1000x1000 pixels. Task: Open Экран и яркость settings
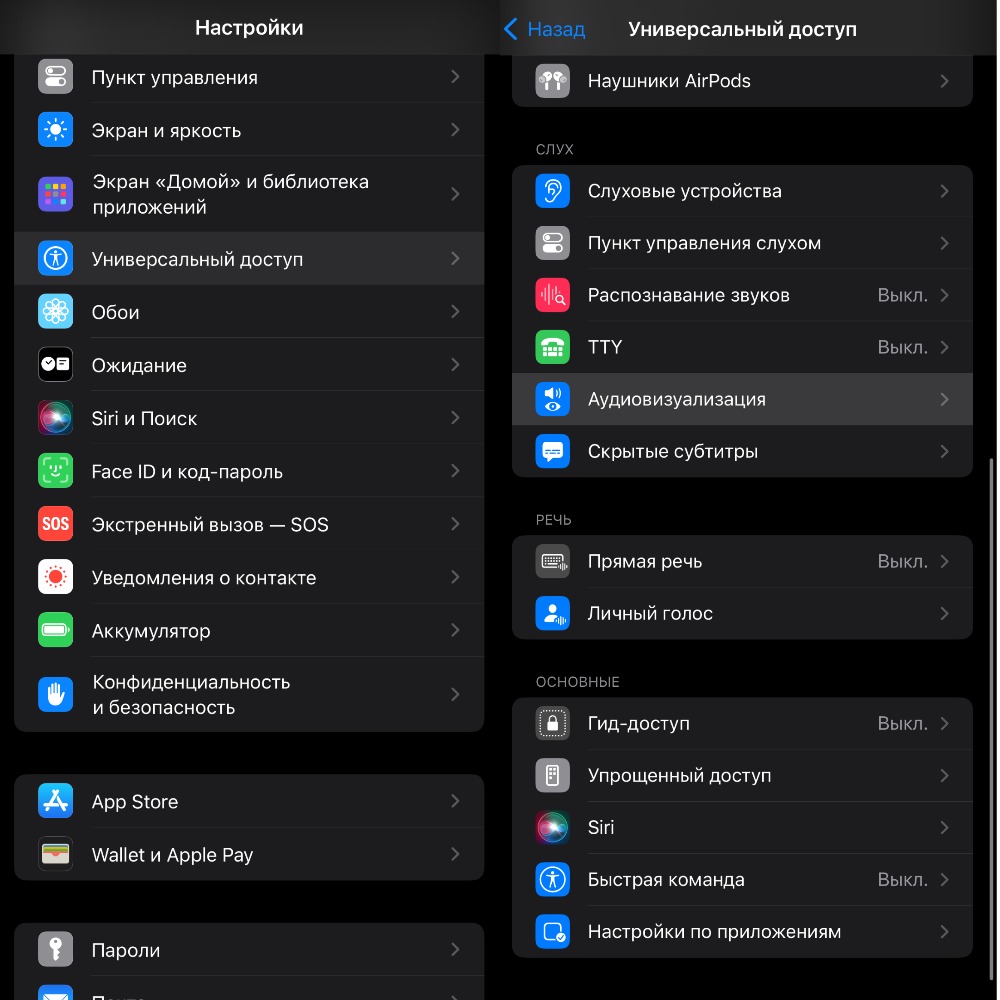click(x=249, y=130)
